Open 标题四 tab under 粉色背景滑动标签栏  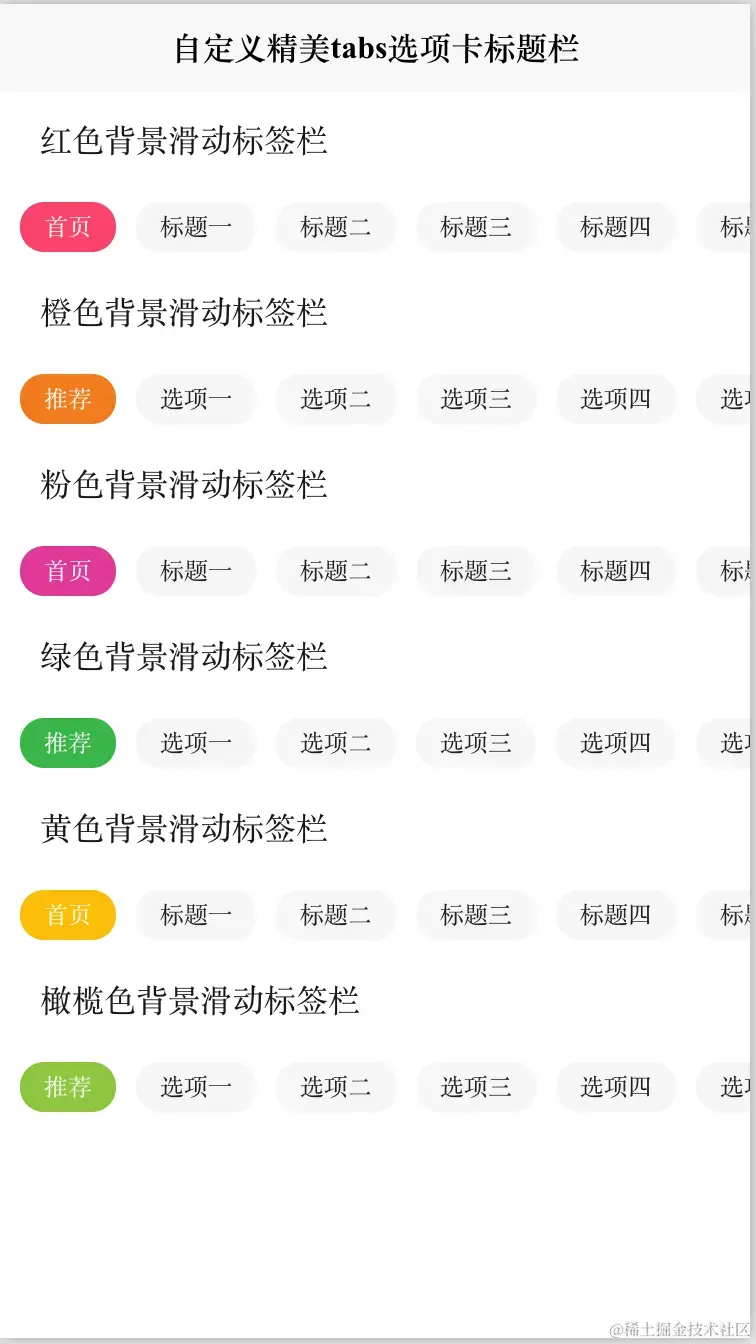coord(616,571)
